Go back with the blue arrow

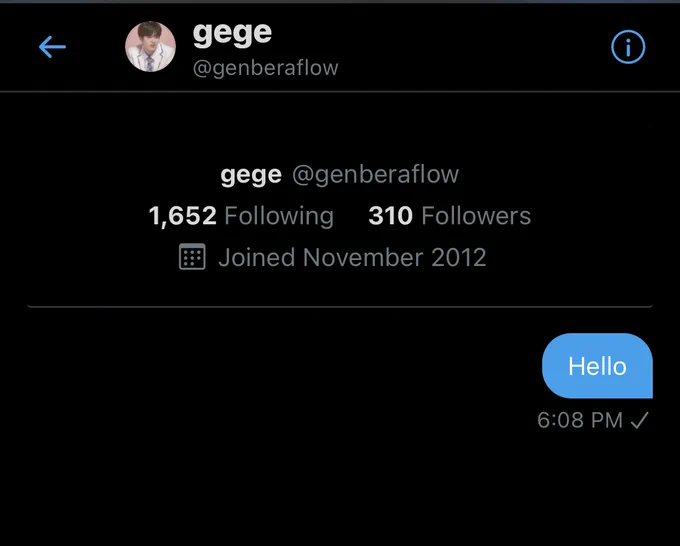click(52, 47)
